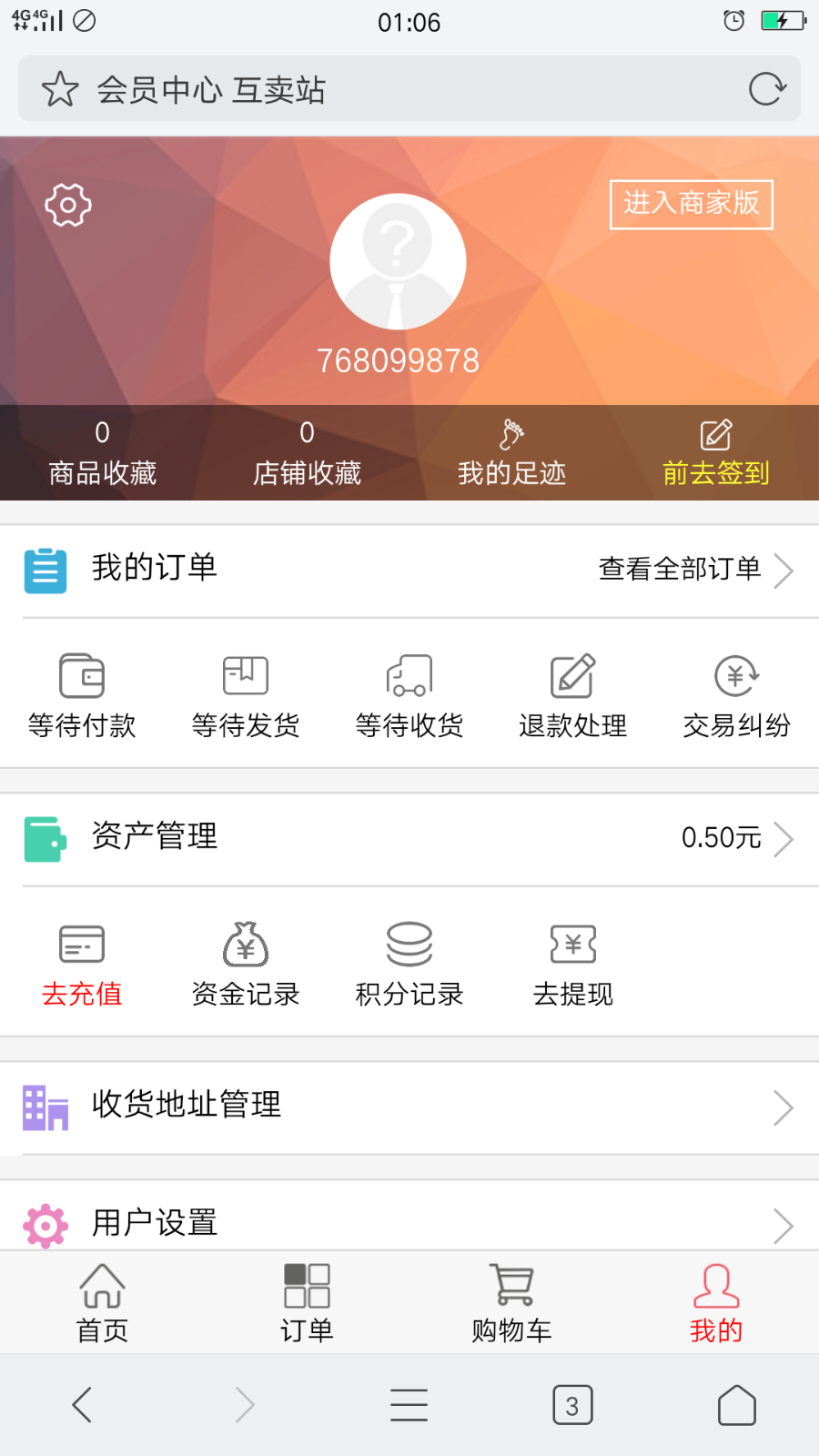Open the browser tabs switcher
The width and height of the screenshot is (819, 1456).
[572, 1405]
